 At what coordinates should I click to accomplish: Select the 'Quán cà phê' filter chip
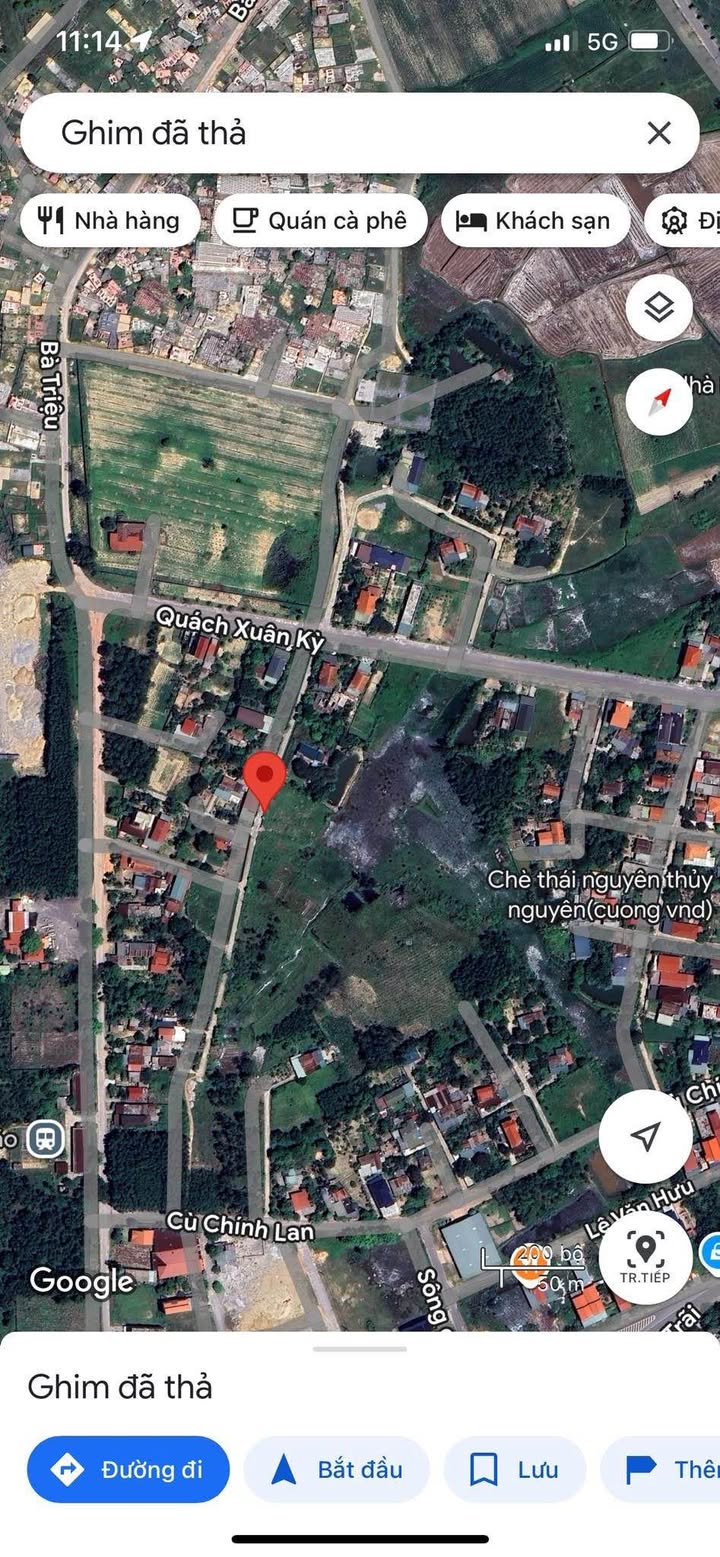point(320,221)
